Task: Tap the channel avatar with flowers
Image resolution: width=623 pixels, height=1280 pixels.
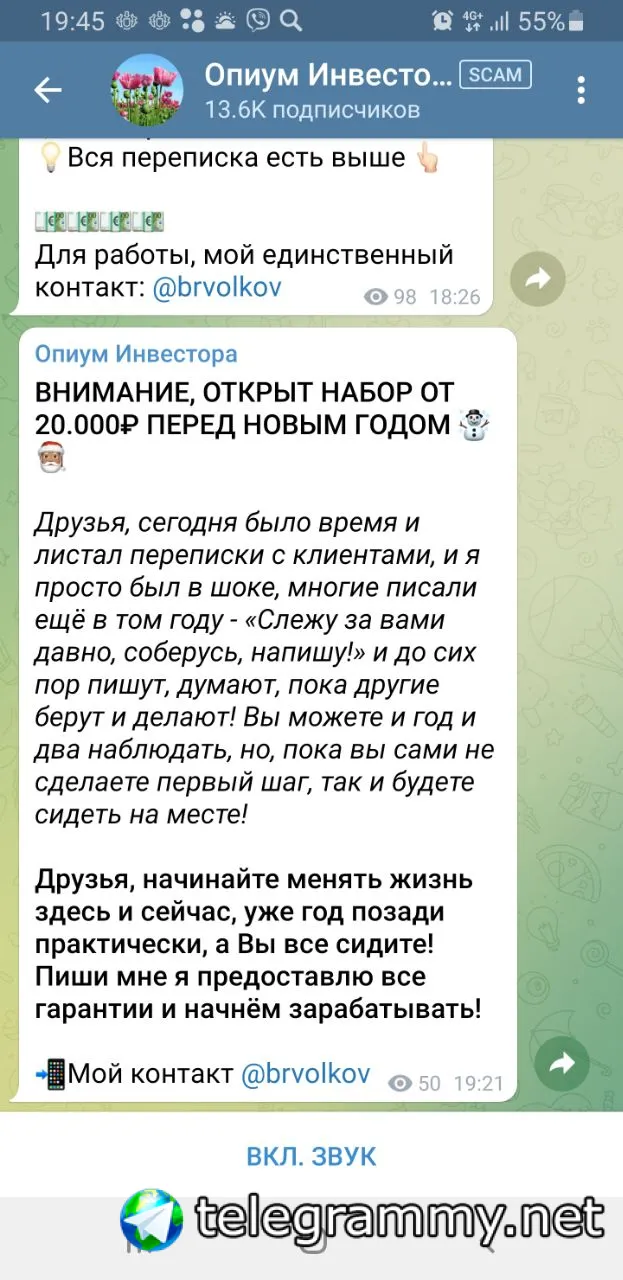Action: tap(146, 90)
